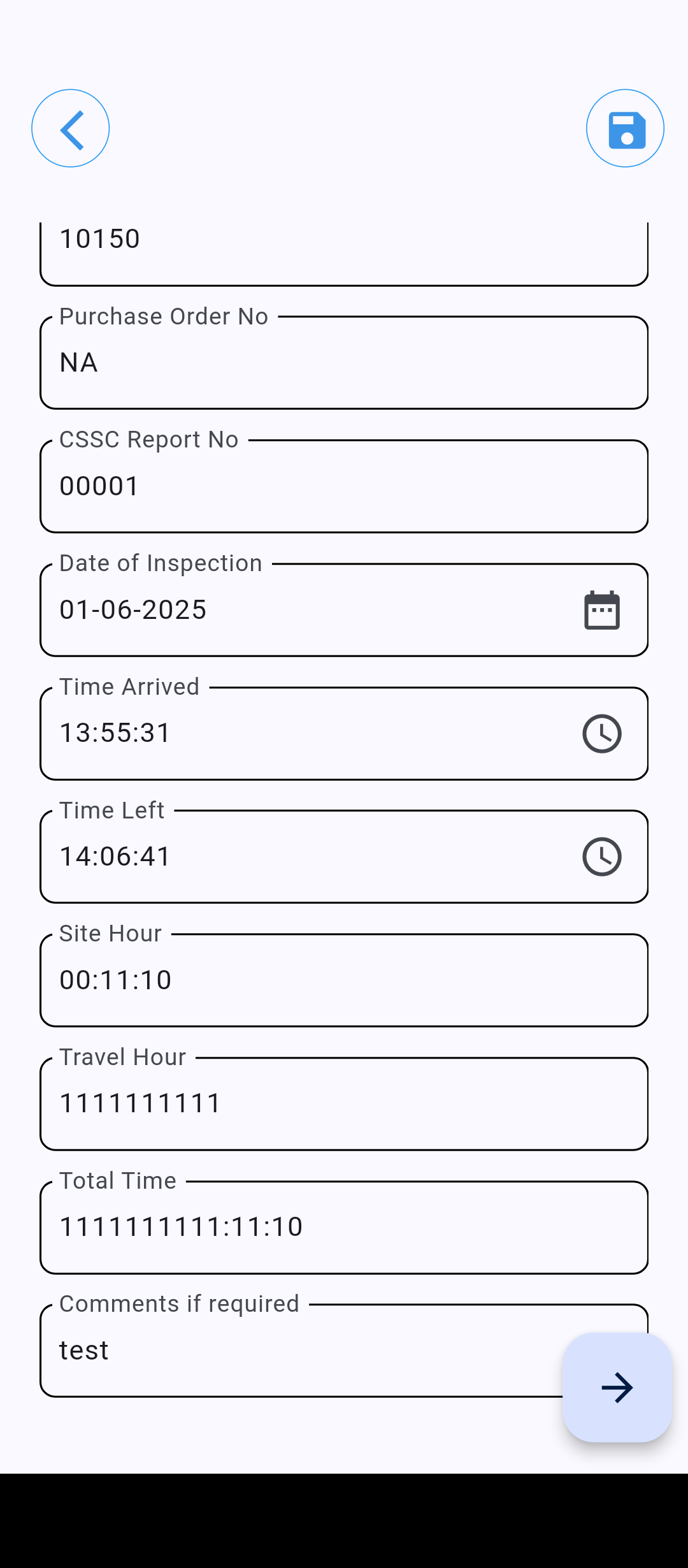Open the clock picker for Time Left

coord(601,857)
